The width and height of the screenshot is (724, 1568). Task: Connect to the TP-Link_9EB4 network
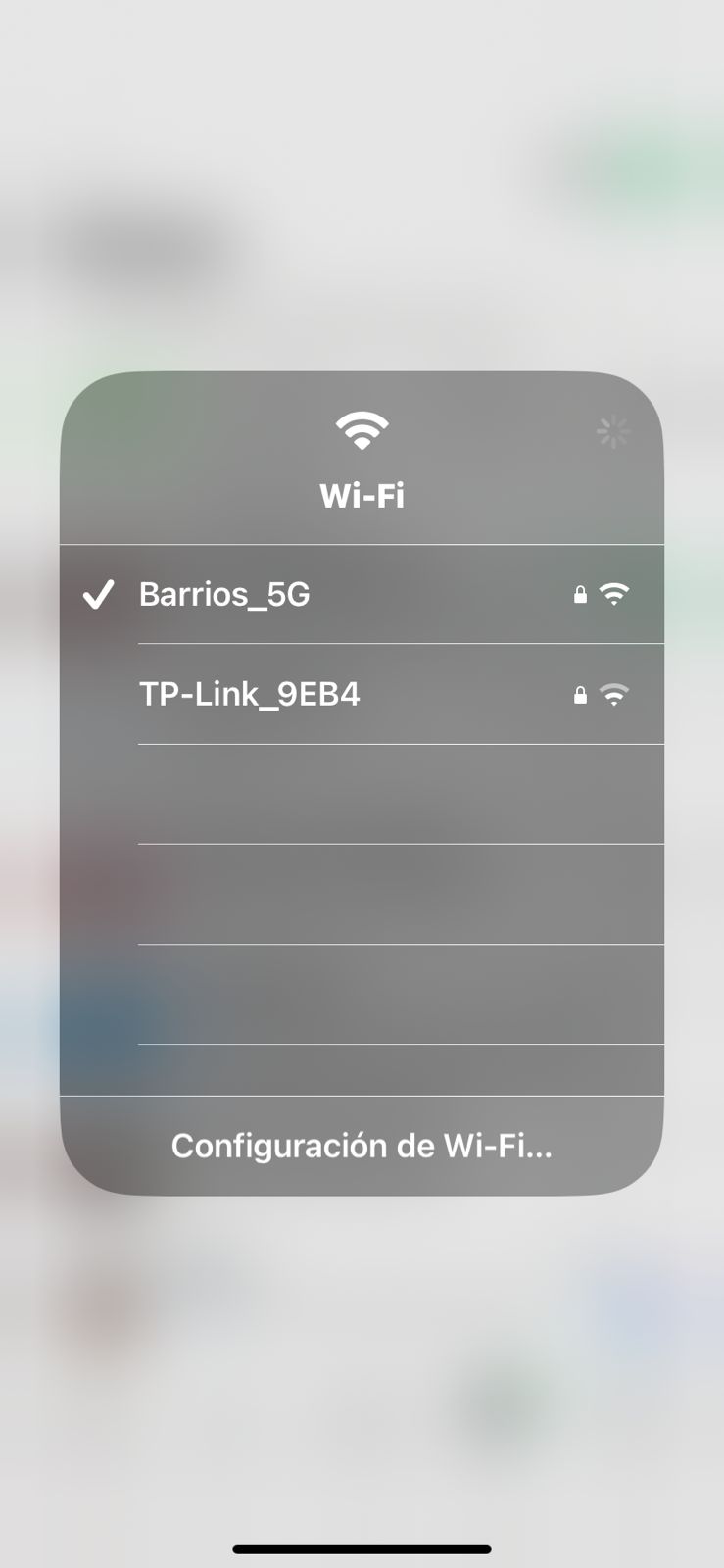tap(250, 694)
